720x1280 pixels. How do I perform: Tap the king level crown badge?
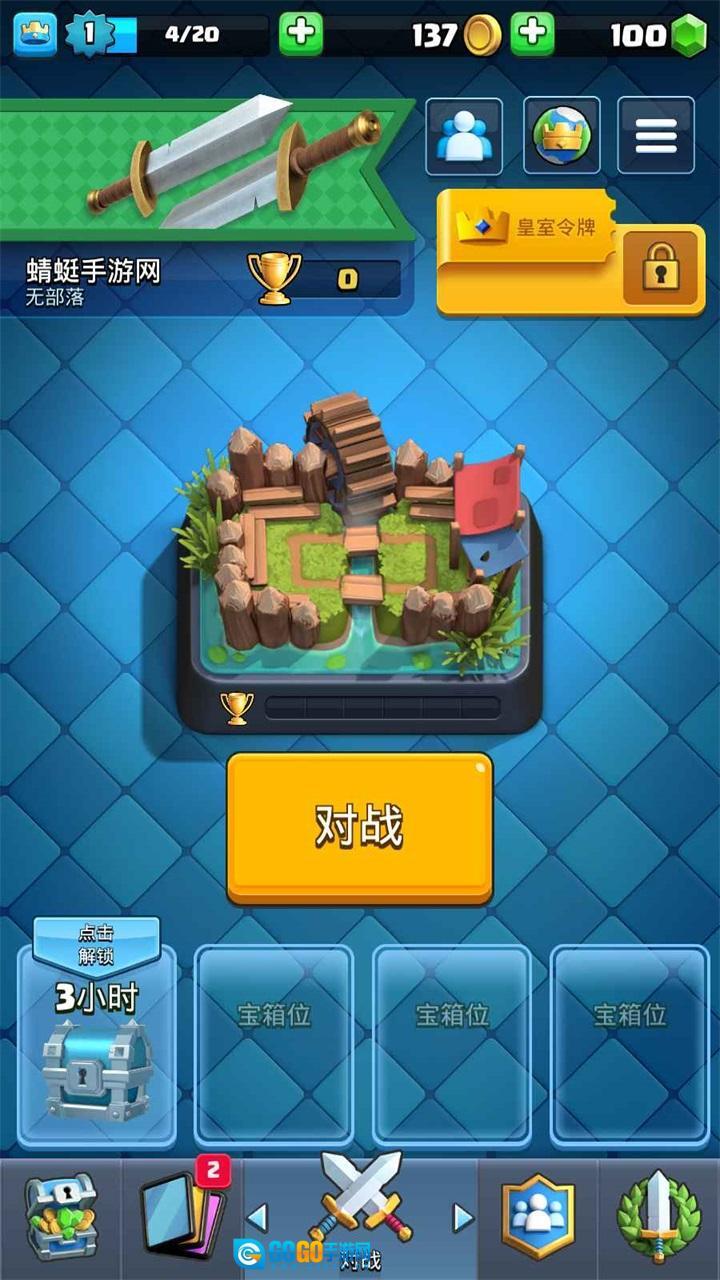tap(35, 35)
